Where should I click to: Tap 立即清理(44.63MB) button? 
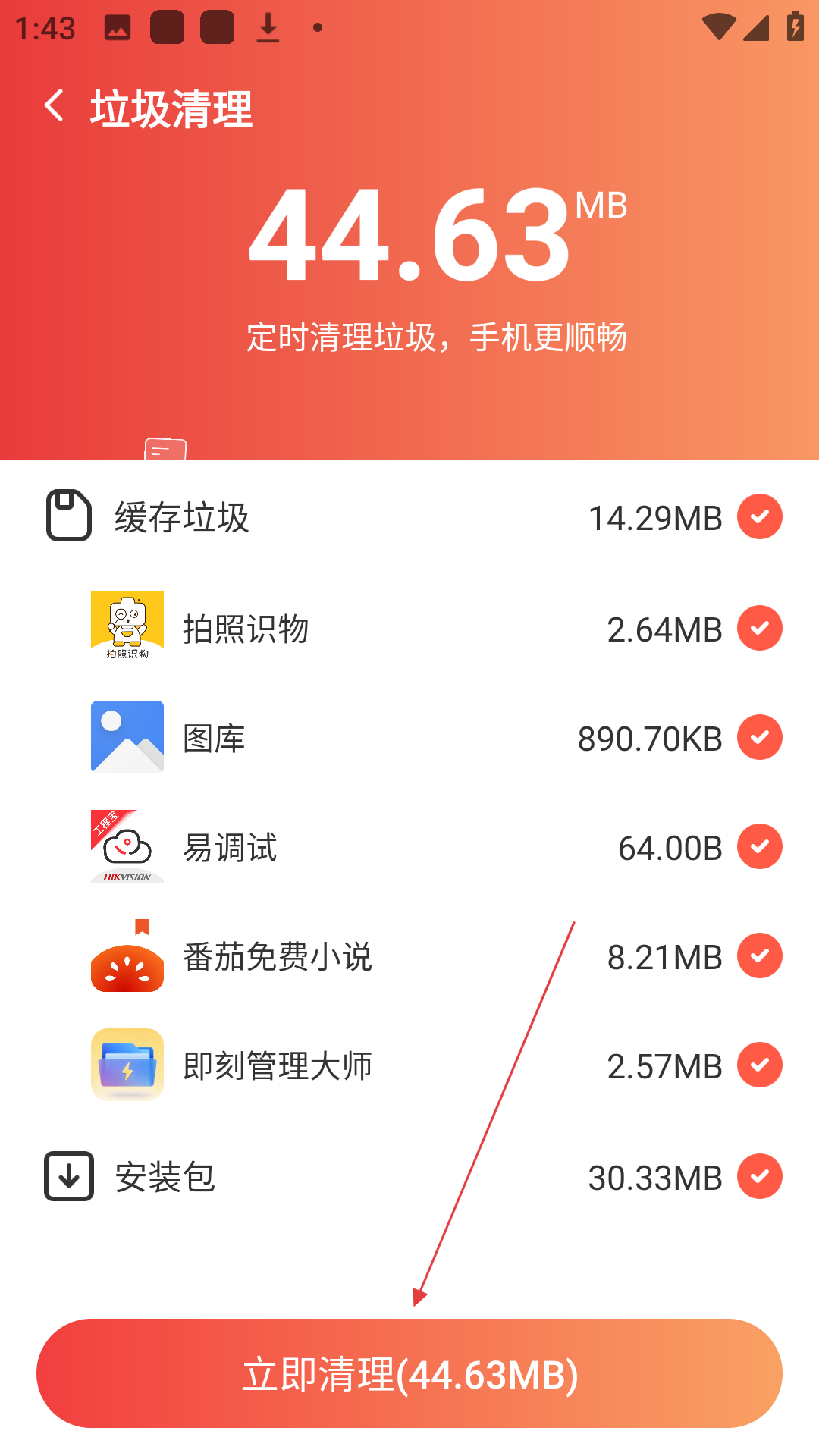click(x=409, y=1373)
